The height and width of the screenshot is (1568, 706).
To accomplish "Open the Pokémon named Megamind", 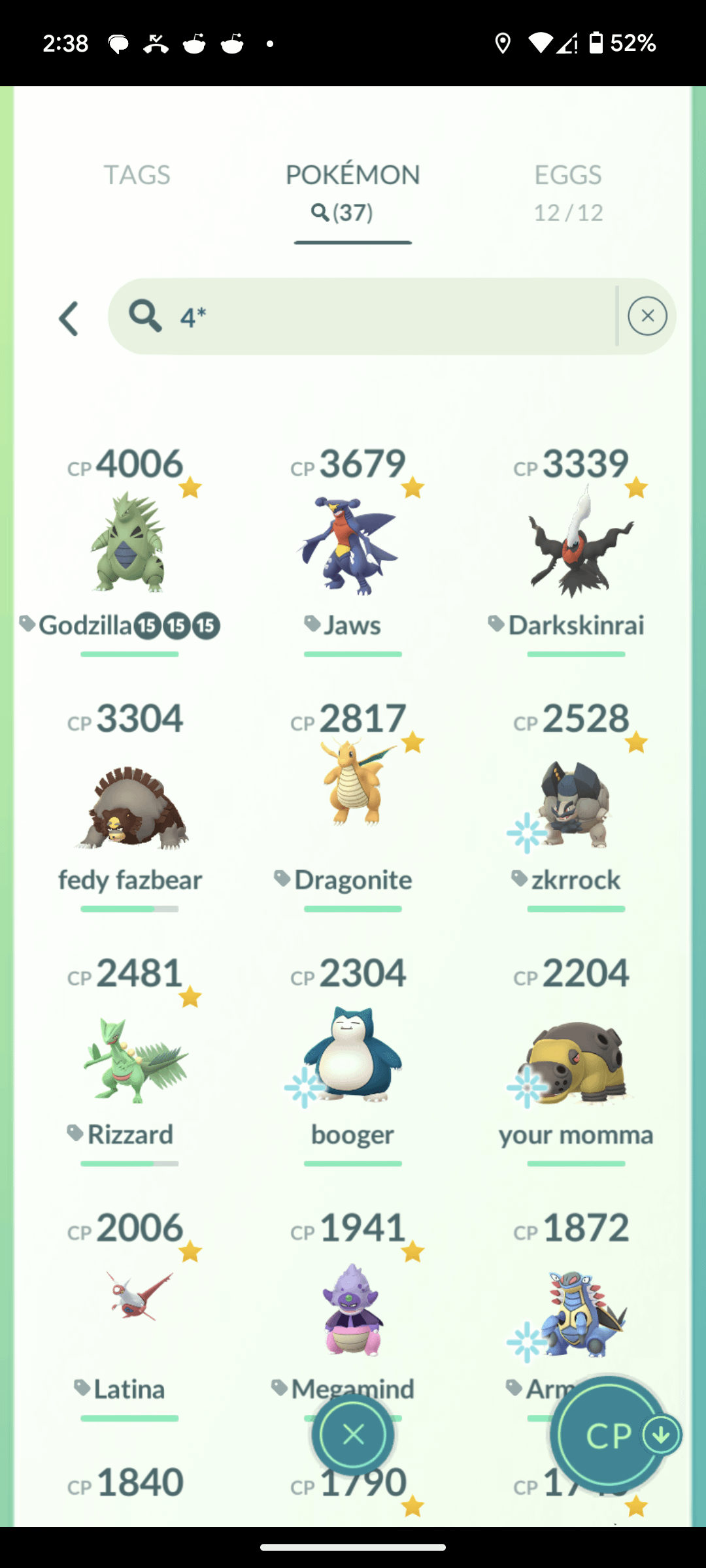I will coord(352,1307).
